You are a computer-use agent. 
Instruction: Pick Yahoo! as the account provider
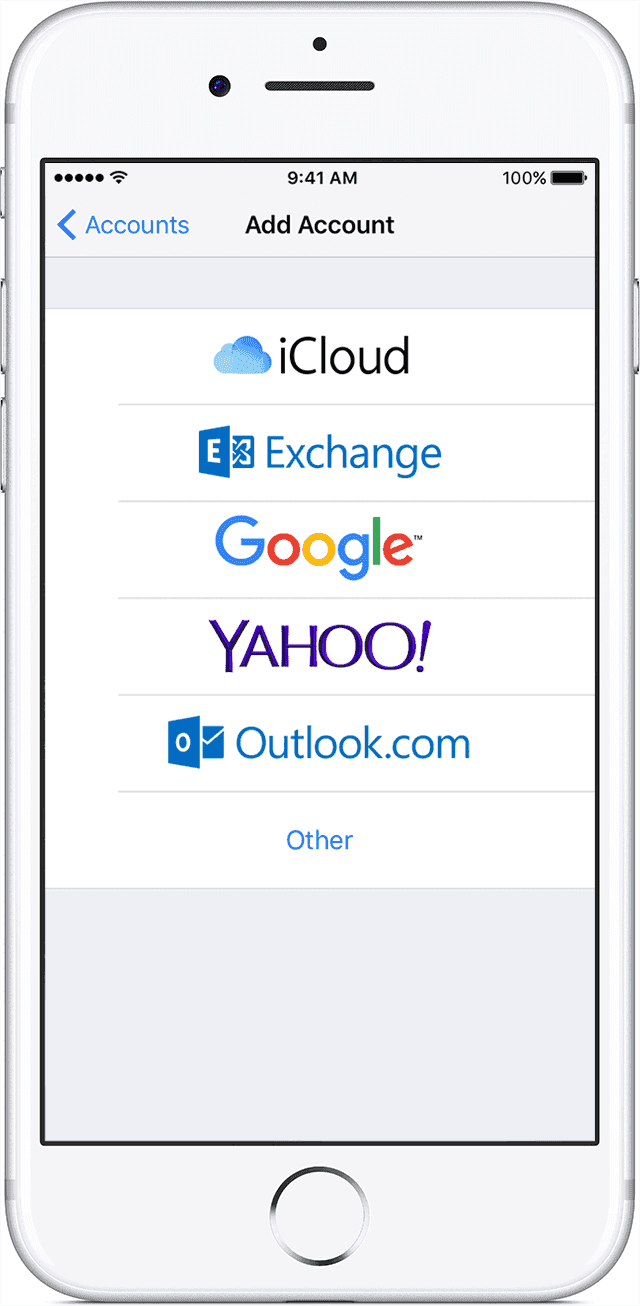[x=320, y=647]
